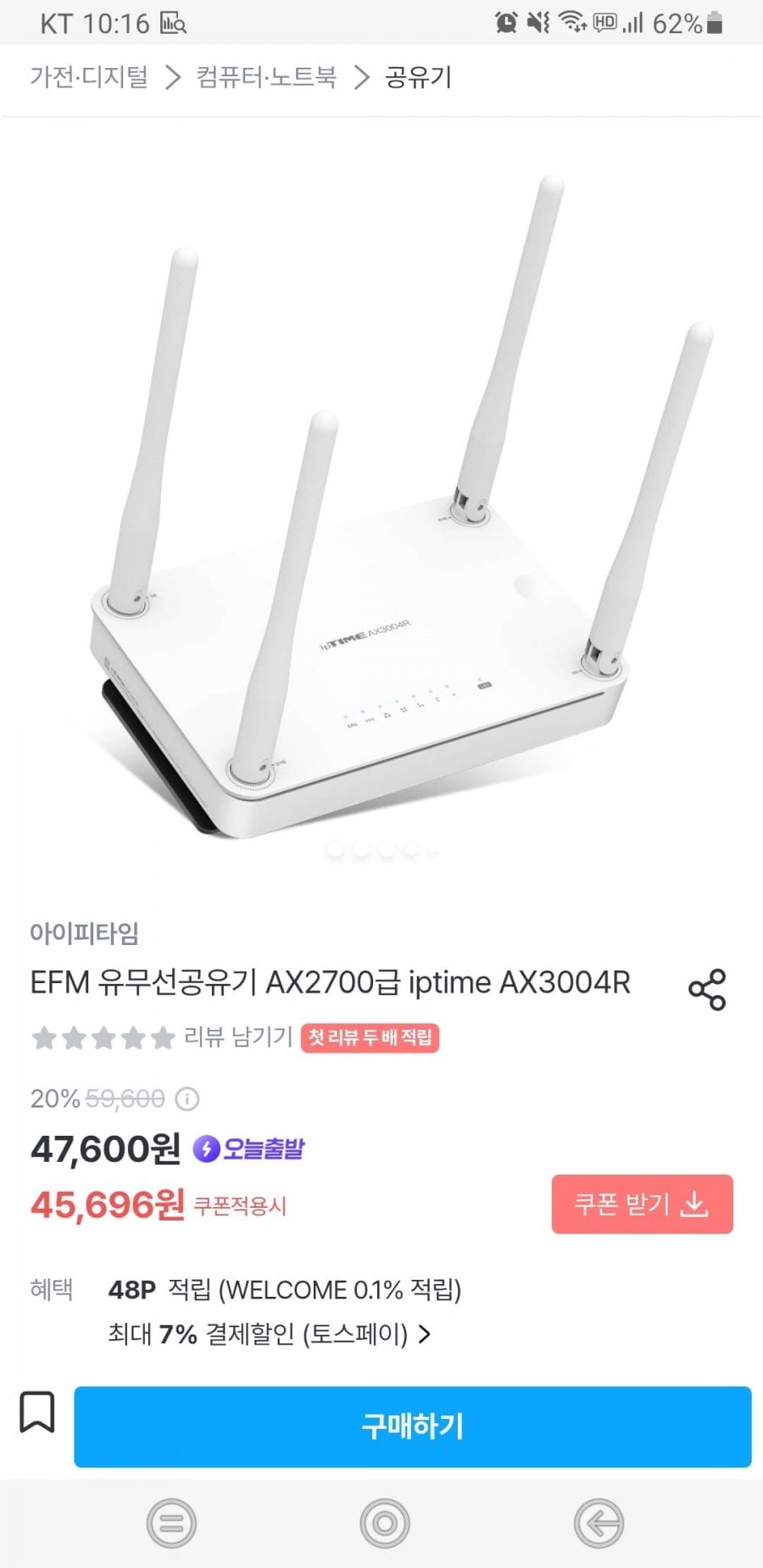Open the 아이피타임 brand page

coord(84,933)
